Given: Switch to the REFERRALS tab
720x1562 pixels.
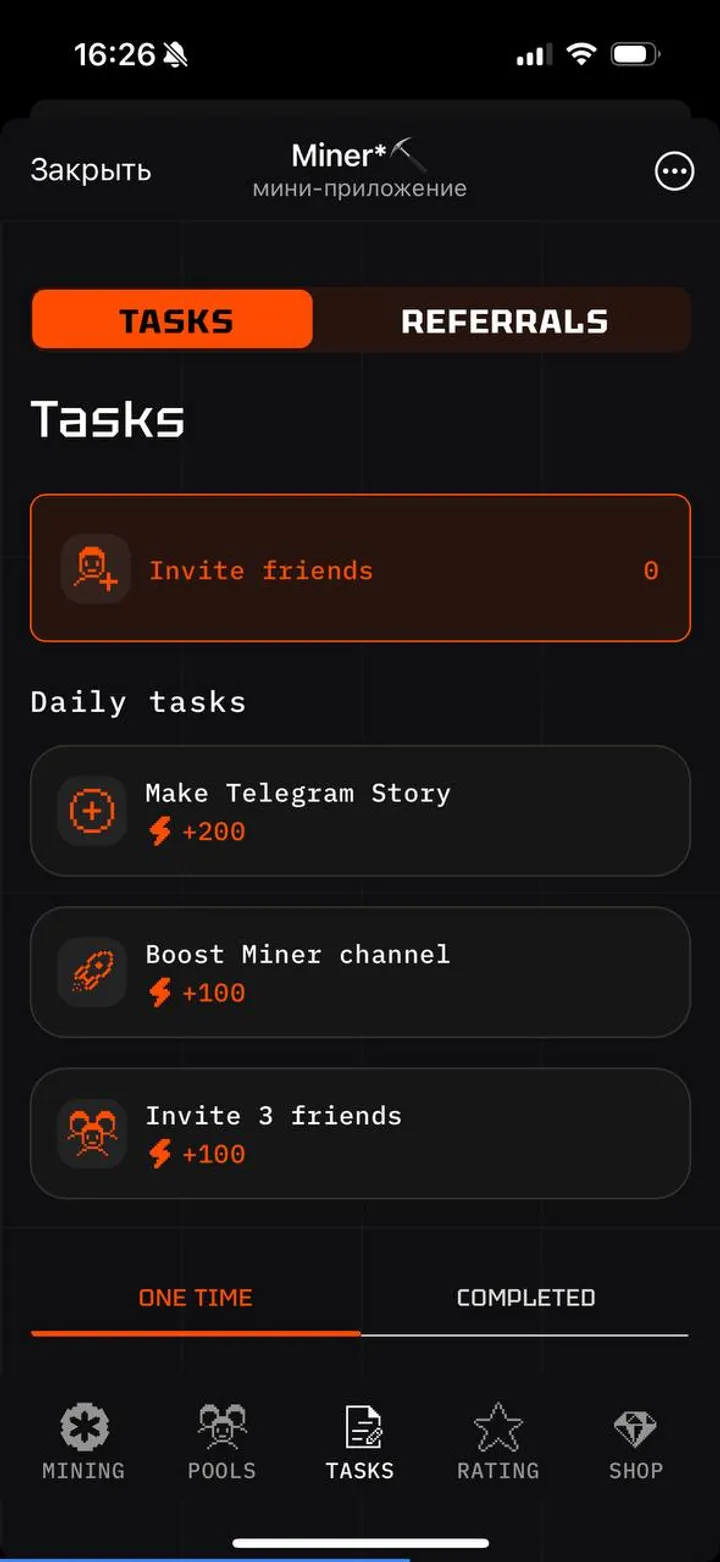Looking at the screenshot, I should click(506, 321).
